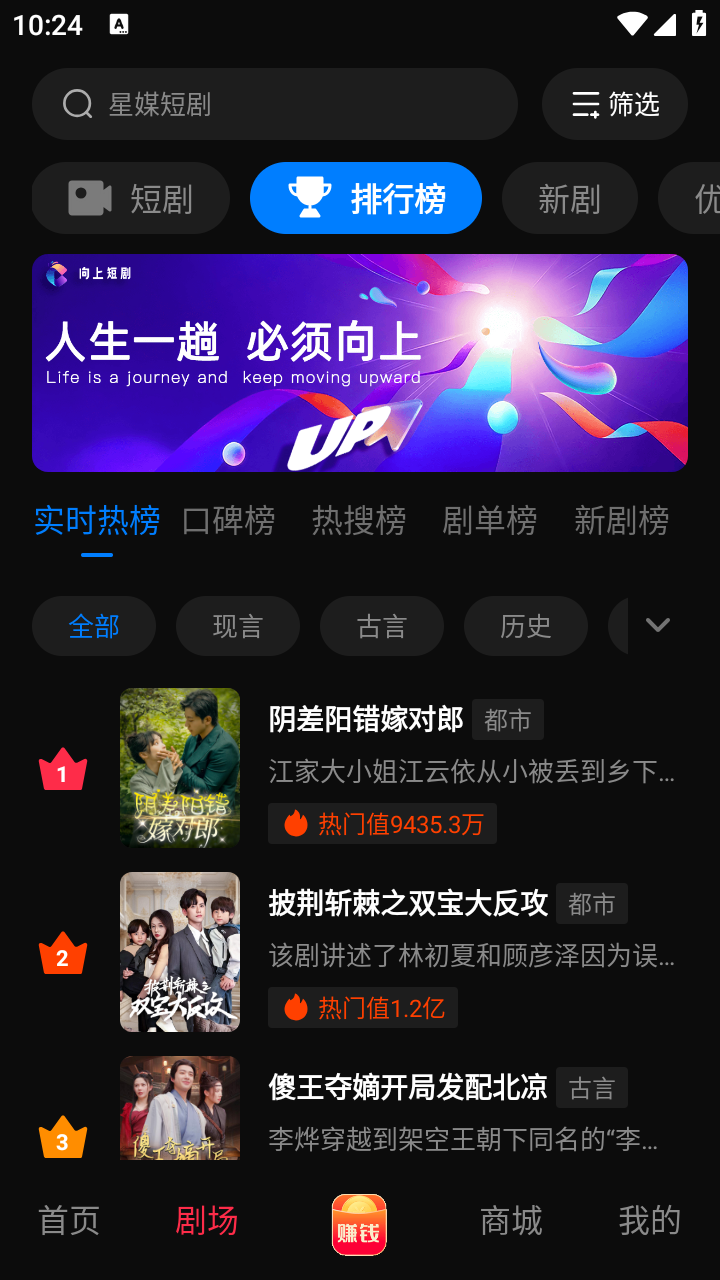The image size is (720, 1280).
Task: Open the 阴差阳错嫁对郎 poster thumbnail
Action: 180,767
